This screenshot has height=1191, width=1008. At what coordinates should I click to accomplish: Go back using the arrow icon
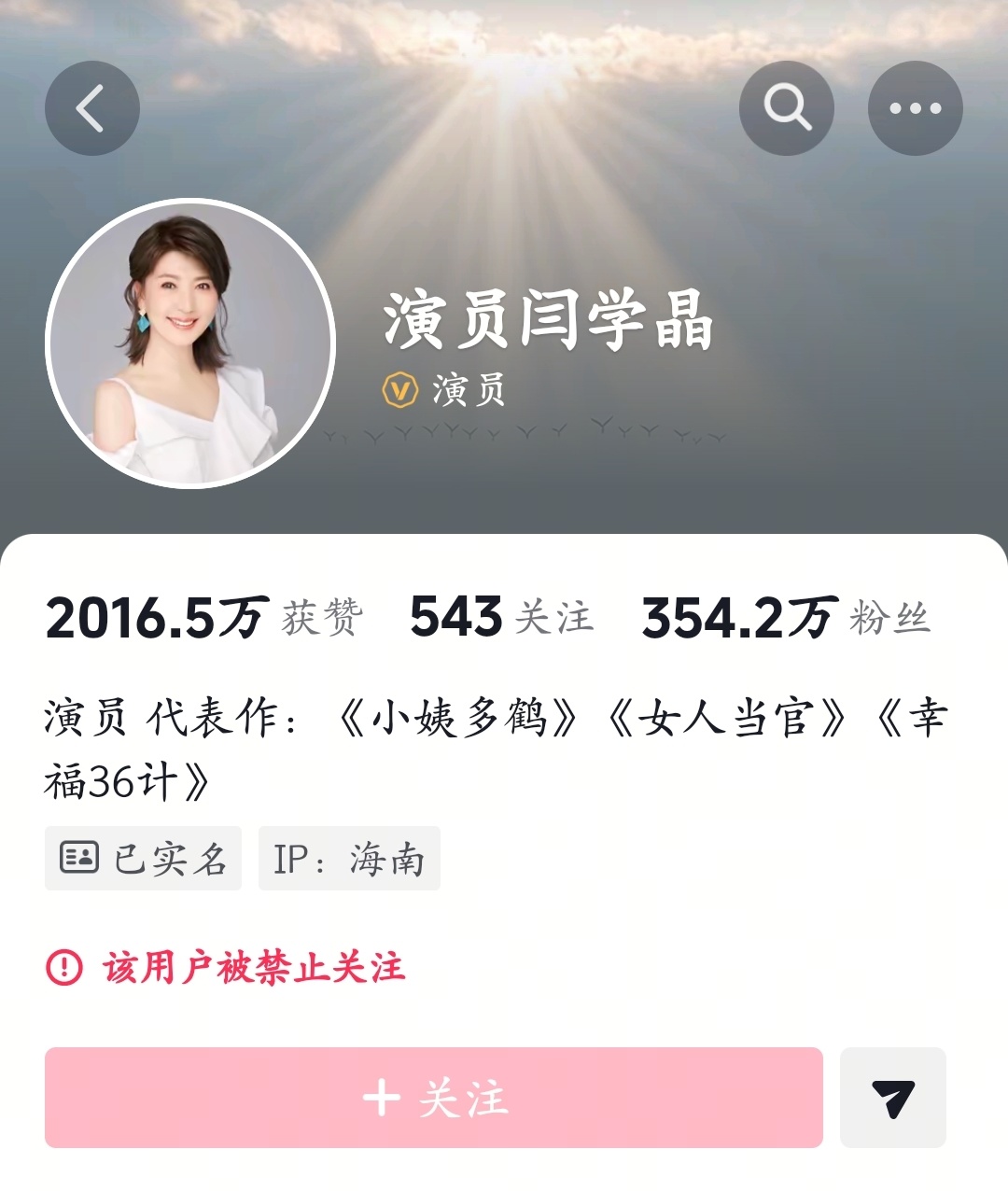(91, 108)
